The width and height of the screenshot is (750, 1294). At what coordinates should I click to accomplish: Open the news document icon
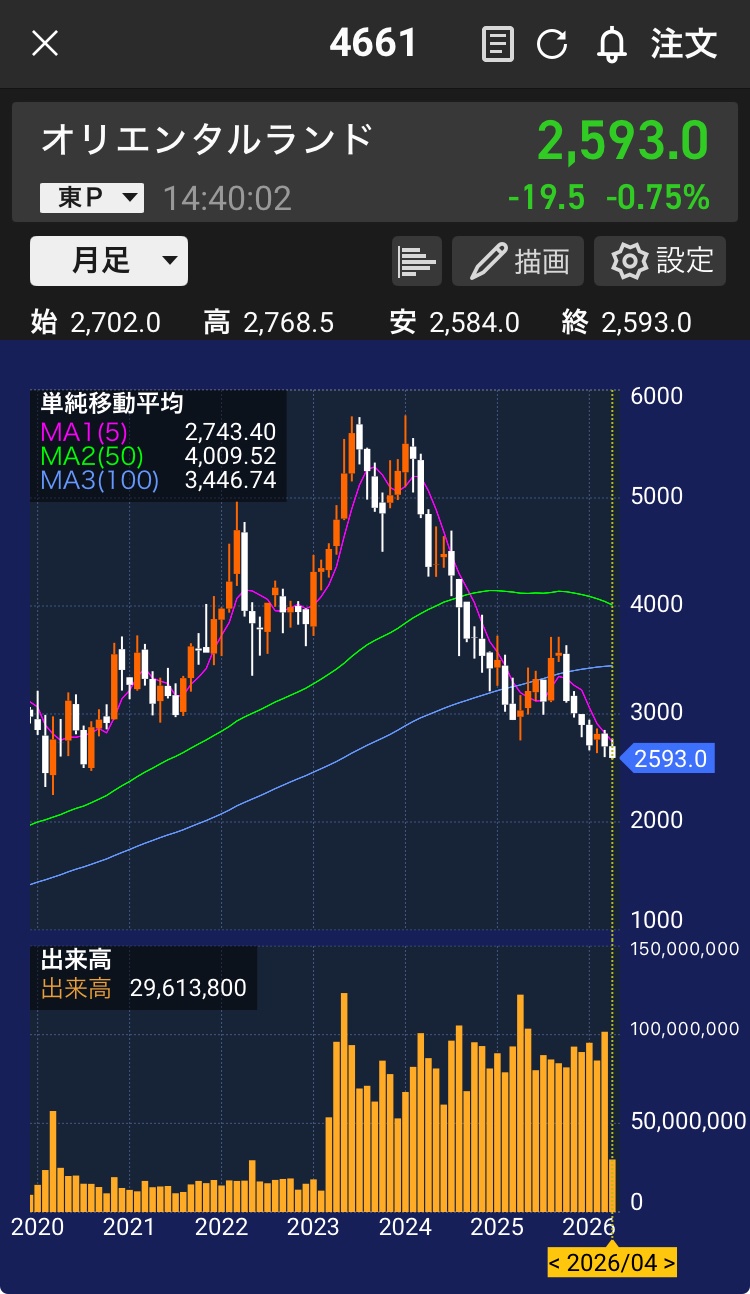[x=497, y=44]
